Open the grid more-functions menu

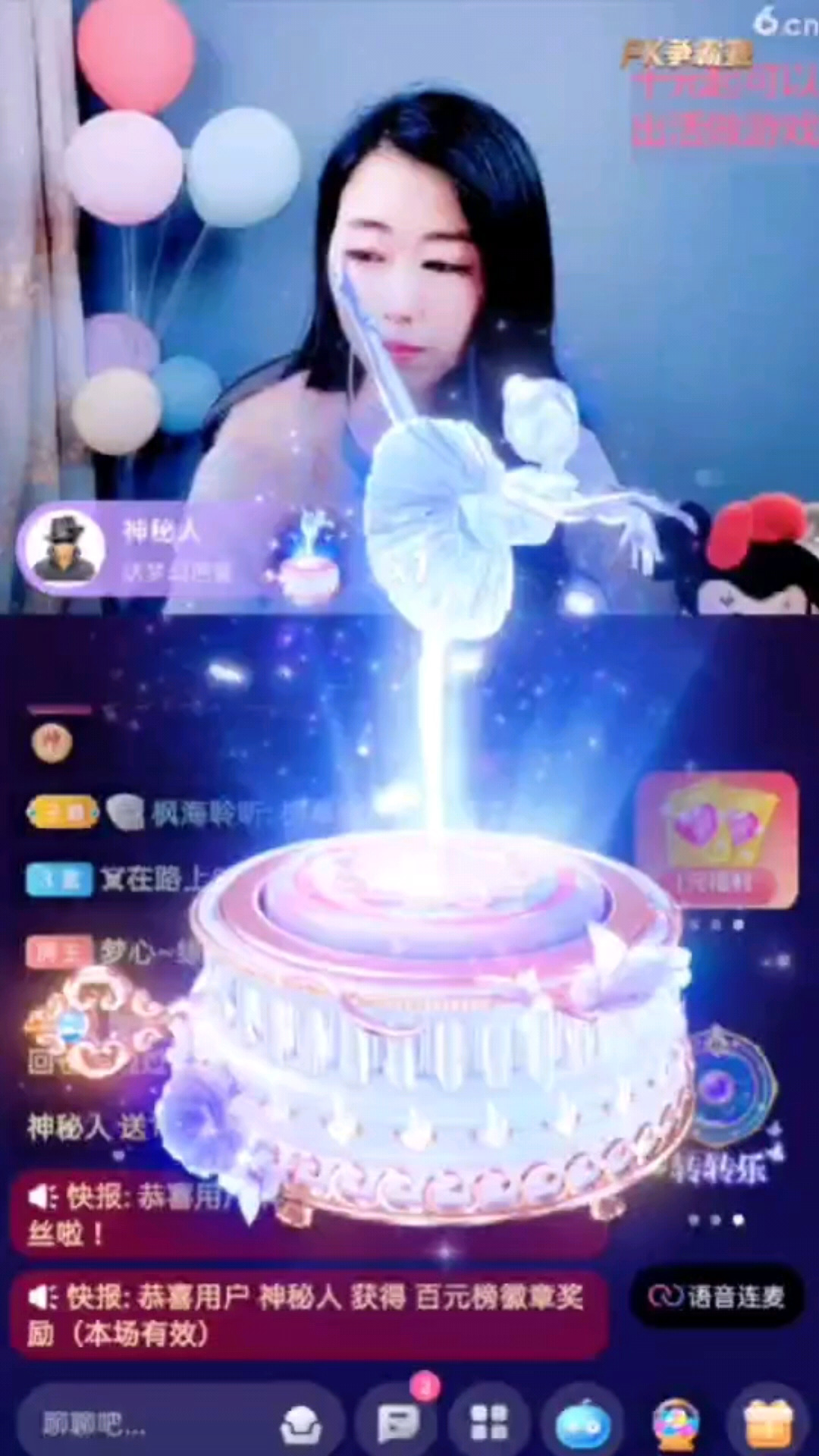pyautogui.click(x=489, y=1421)
